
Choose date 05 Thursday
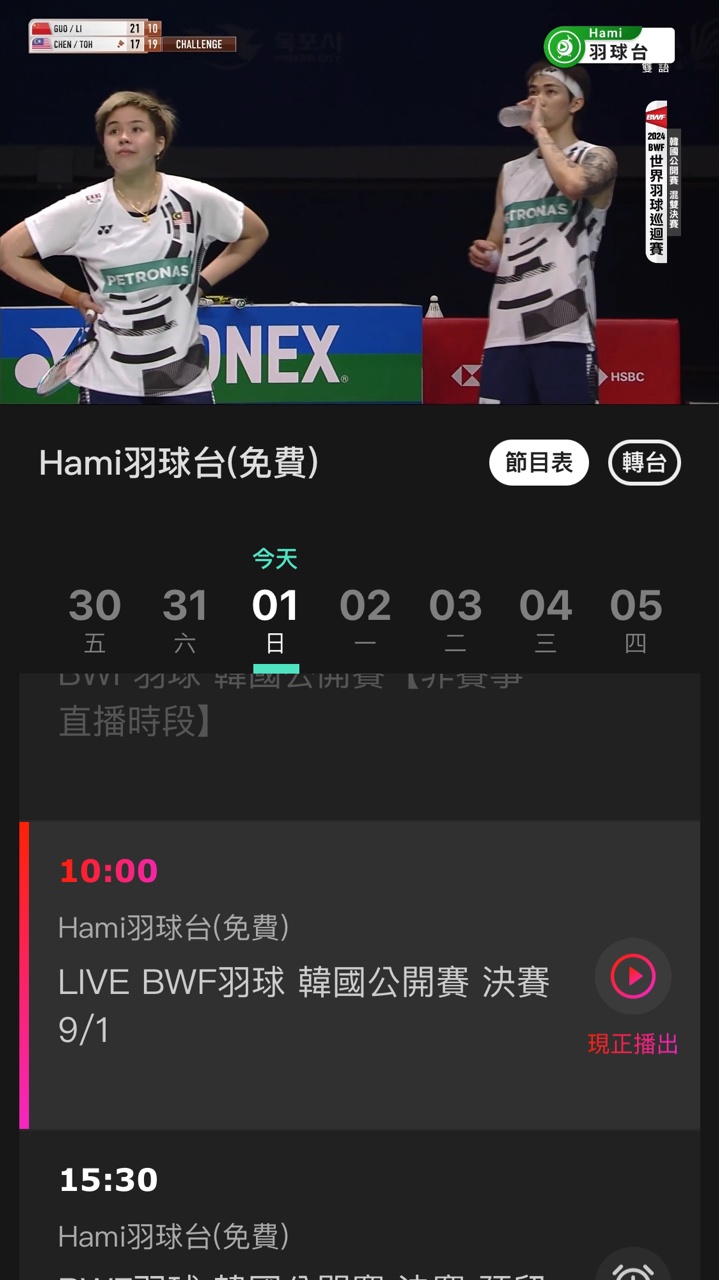pos(635,618)
